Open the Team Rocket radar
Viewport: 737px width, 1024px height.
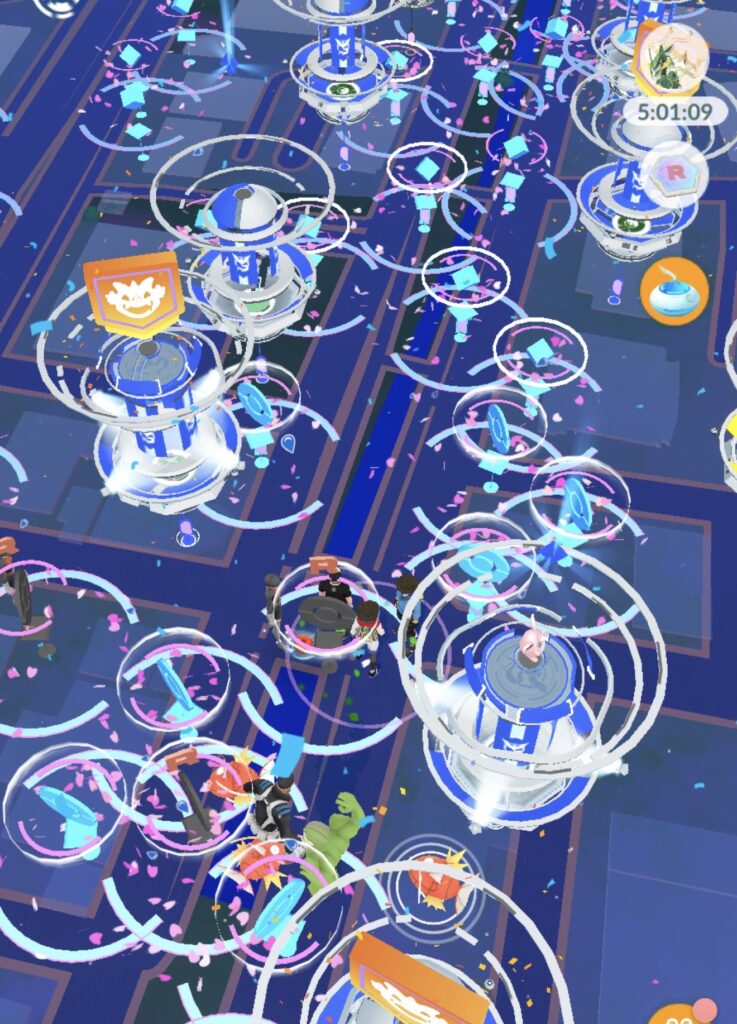[674, 173]
